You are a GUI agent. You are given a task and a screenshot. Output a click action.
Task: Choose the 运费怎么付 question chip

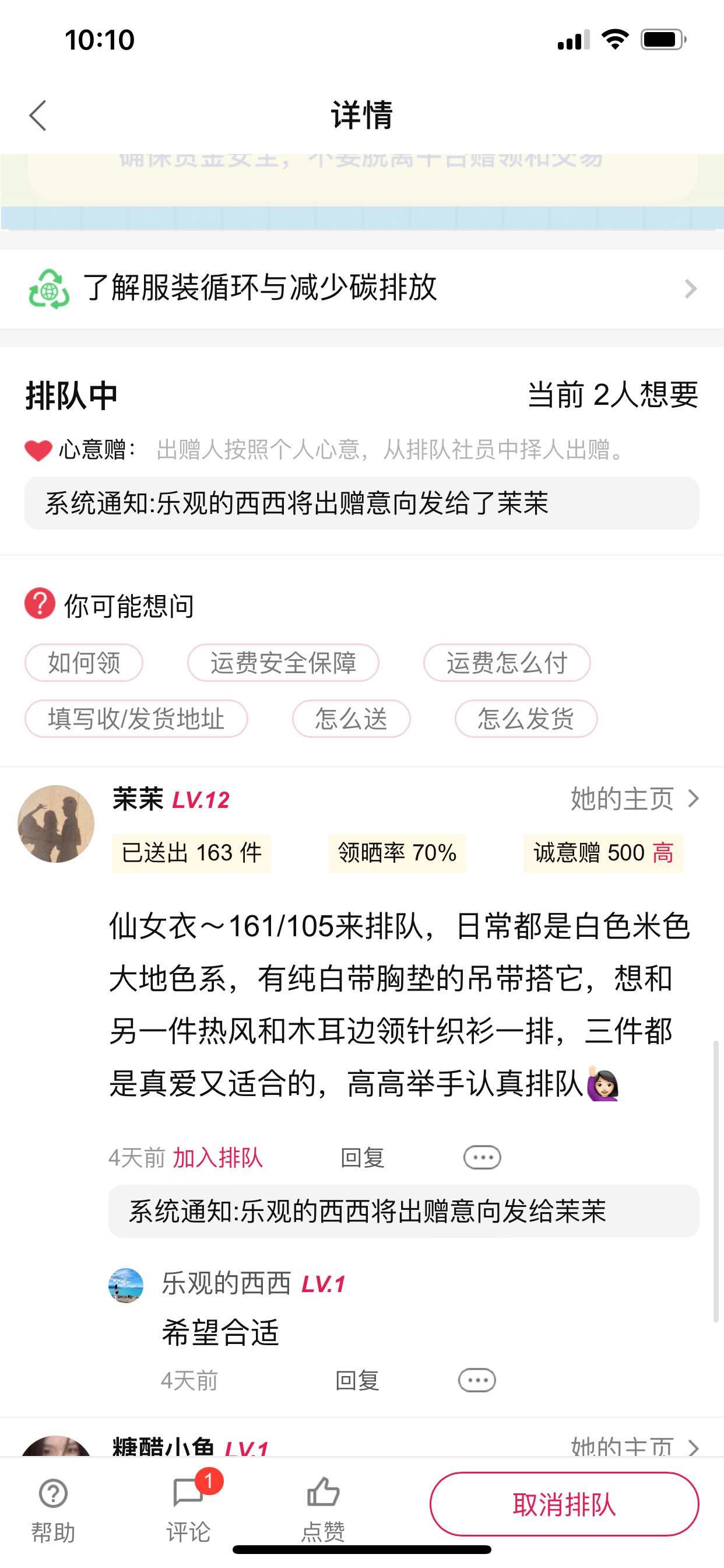point(507,663)
